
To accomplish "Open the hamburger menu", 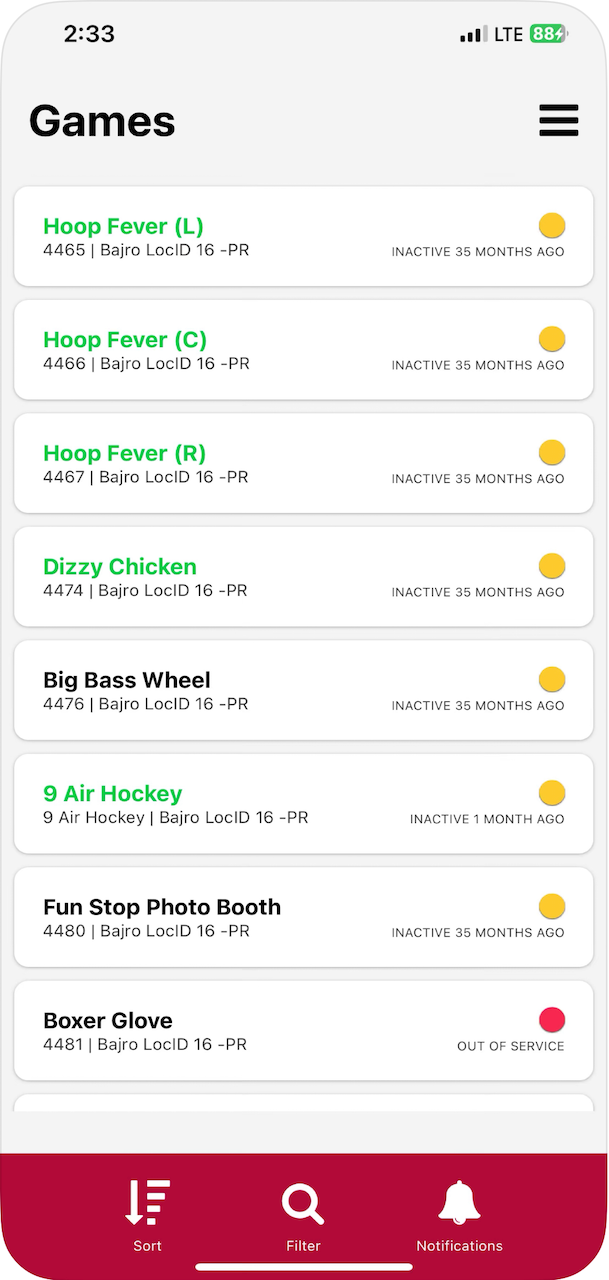I will coord(559,121).
